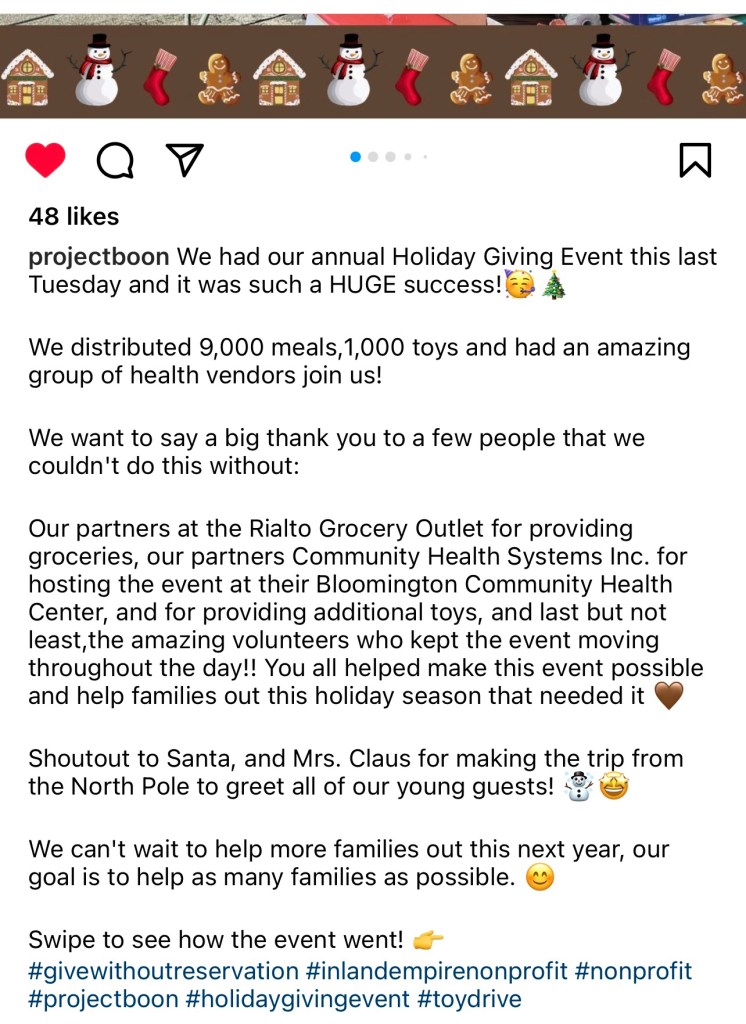The image size is (746, 1024).
Task: Explore the #toydrive hashtag
Action: 469,999
